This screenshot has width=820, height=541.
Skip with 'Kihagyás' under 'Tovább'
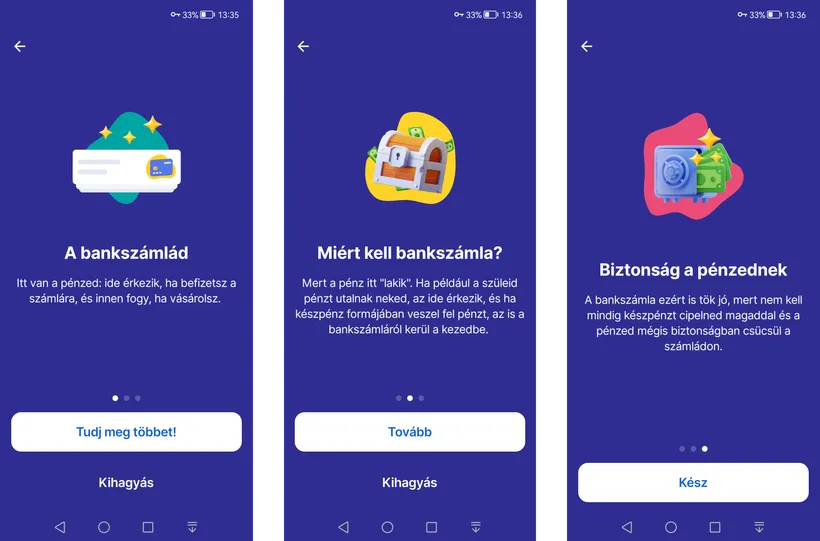[x=409, y=483]
